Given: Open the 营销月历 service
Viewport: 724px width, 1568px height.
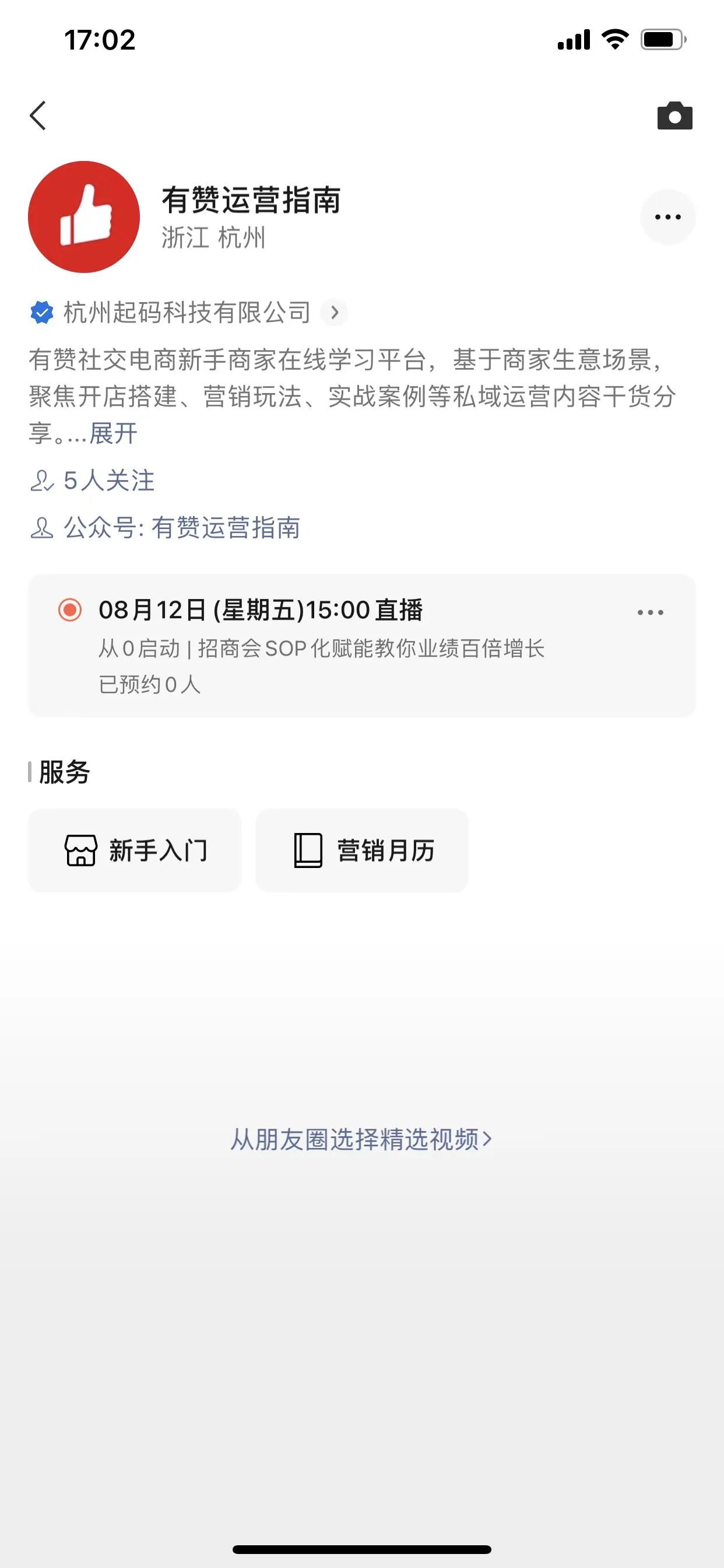Looking at the screenshot, I should [361, 850].
